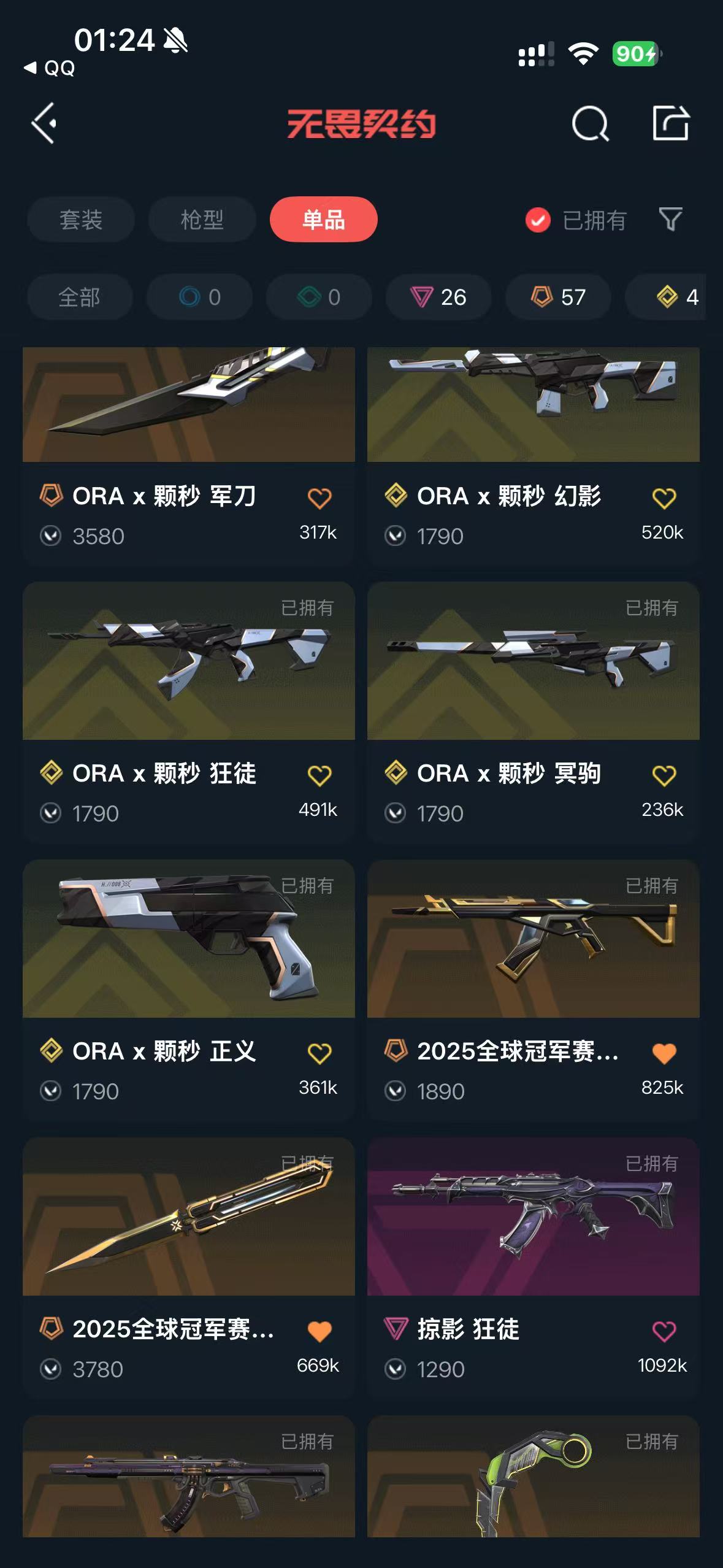Share this page via the share icon
Viewport: 723px width, 1568px height.
click(x=671, y=123)
